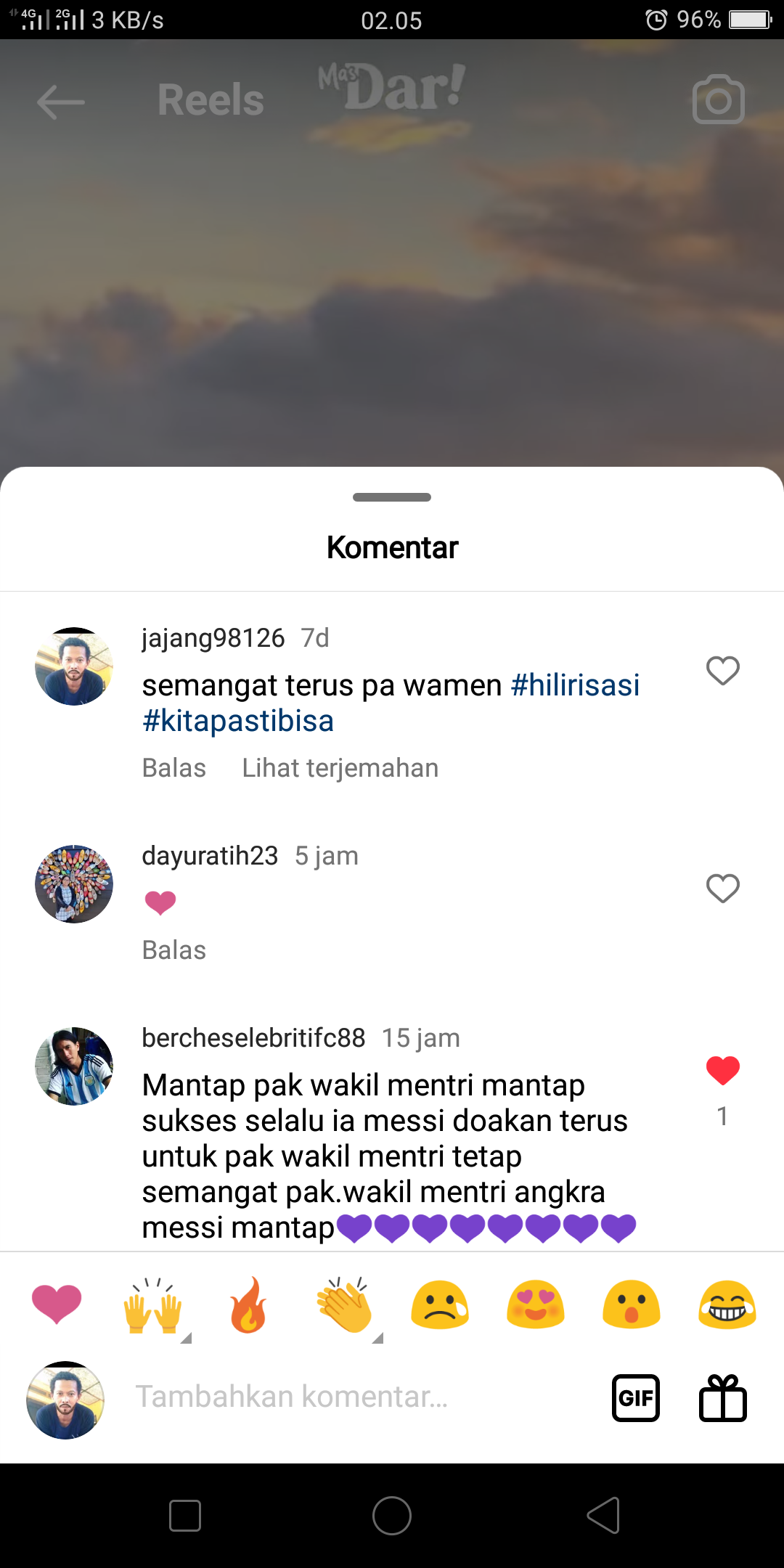Open the #hilirisasi hashtag
This screenshot has width=784, height=1568.
576,685
